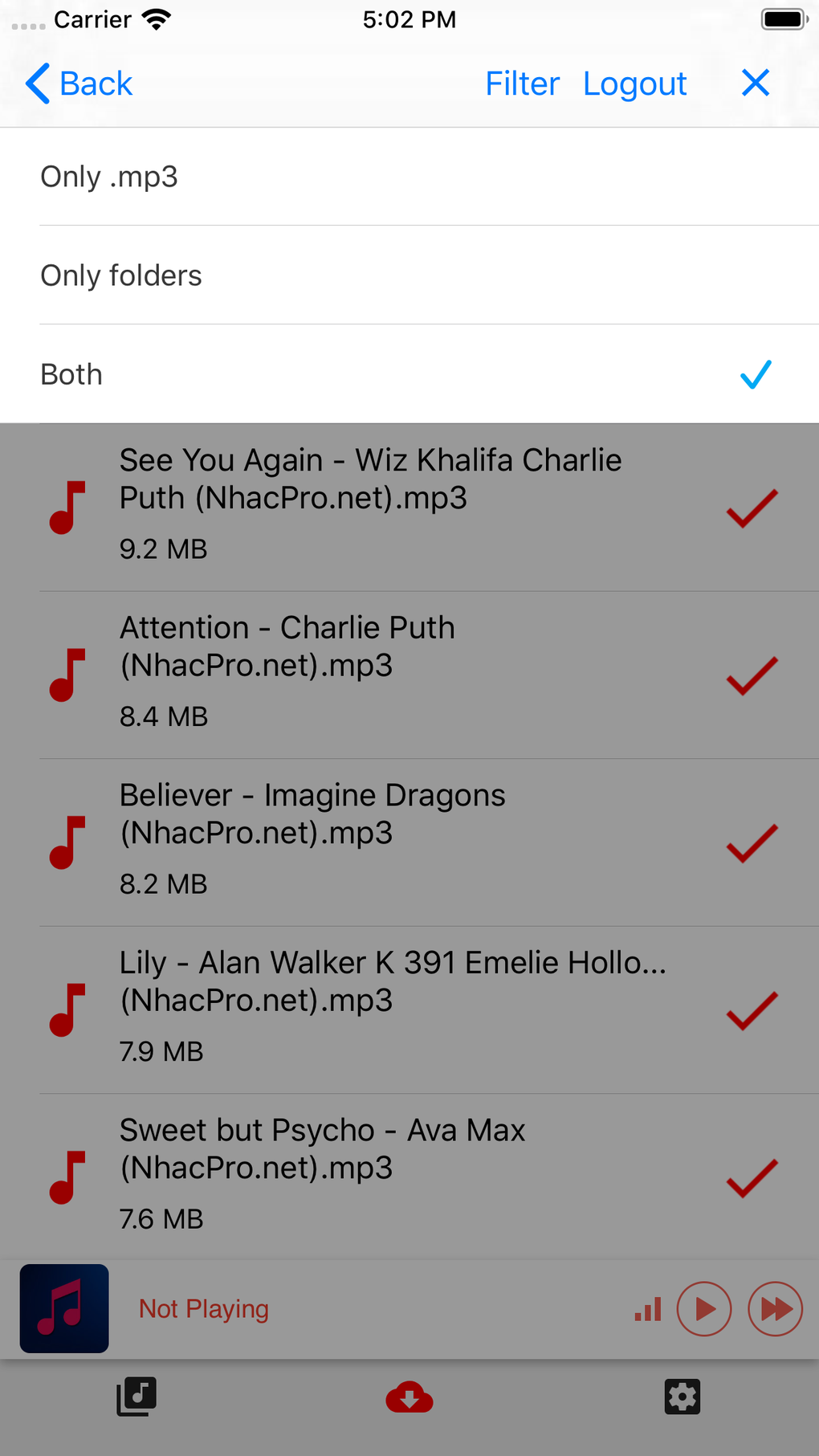The width and height of the screenshot is (819, 1456).
Task: Open the Not Playing album artwork
Action: pos(64,1309)
